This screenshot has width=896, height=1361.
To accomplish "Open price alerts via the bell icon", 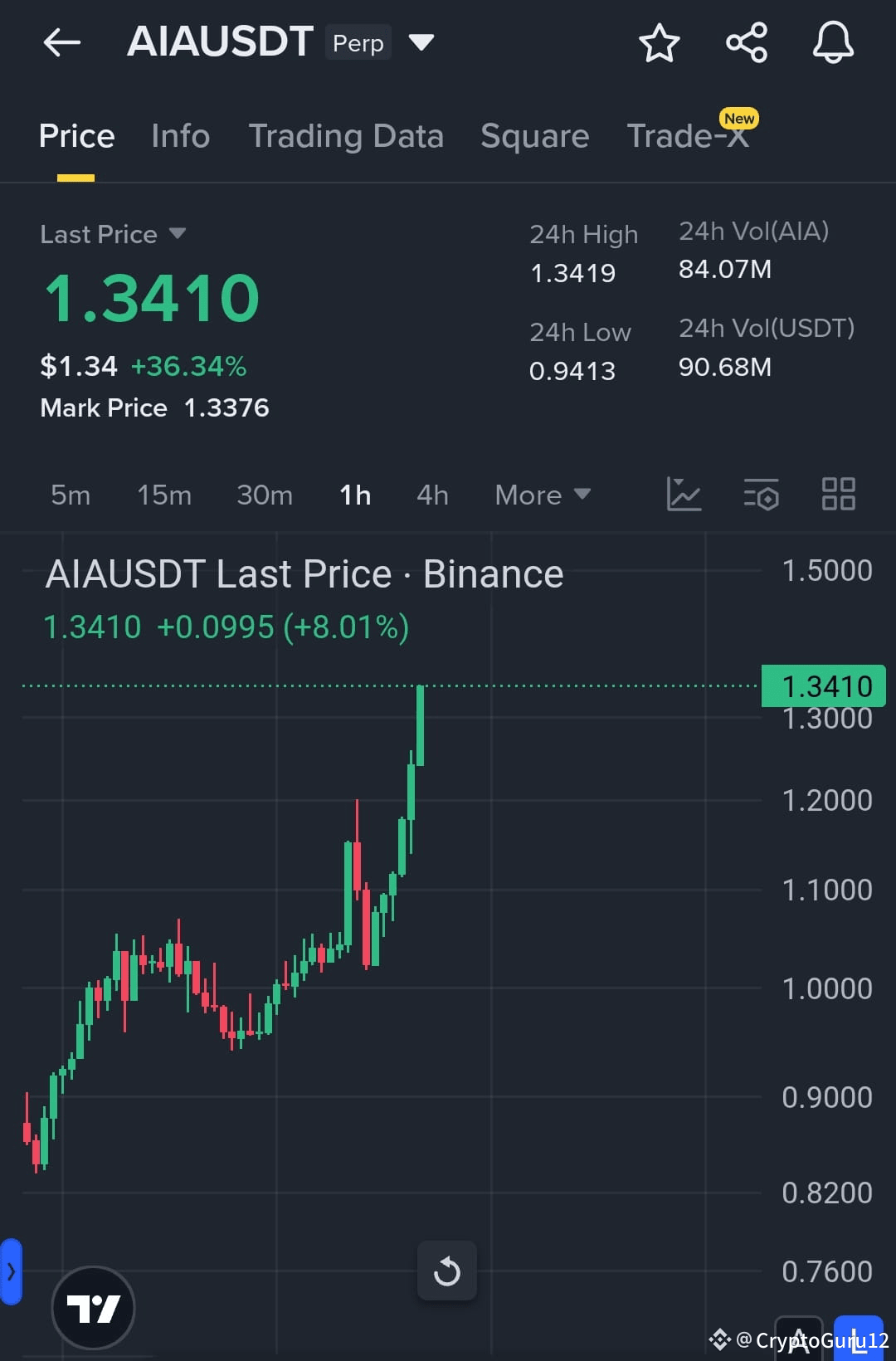I will [x=832, y=44].
